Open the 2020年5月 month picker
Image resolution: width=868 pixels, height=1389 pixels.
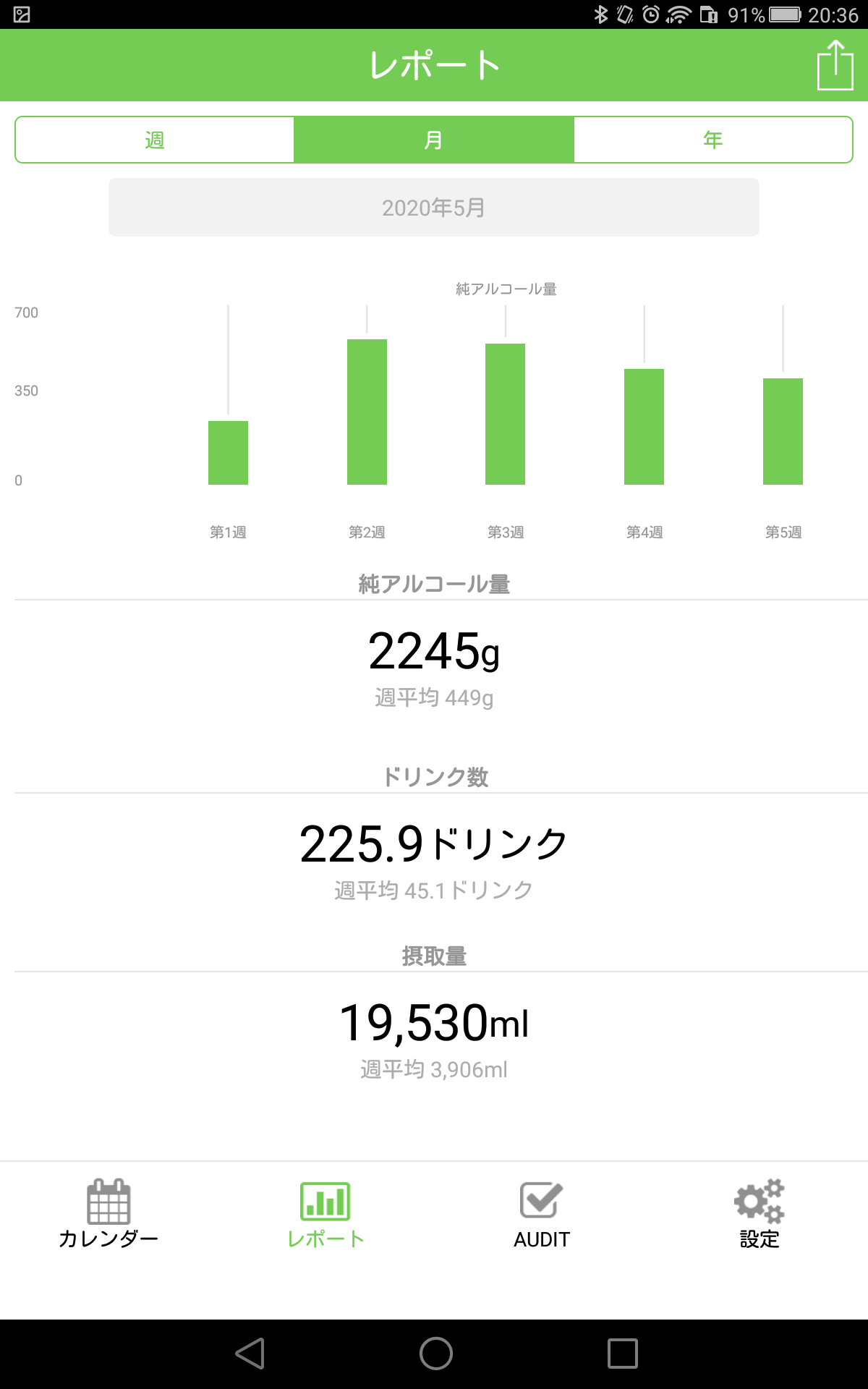[434, 208]
